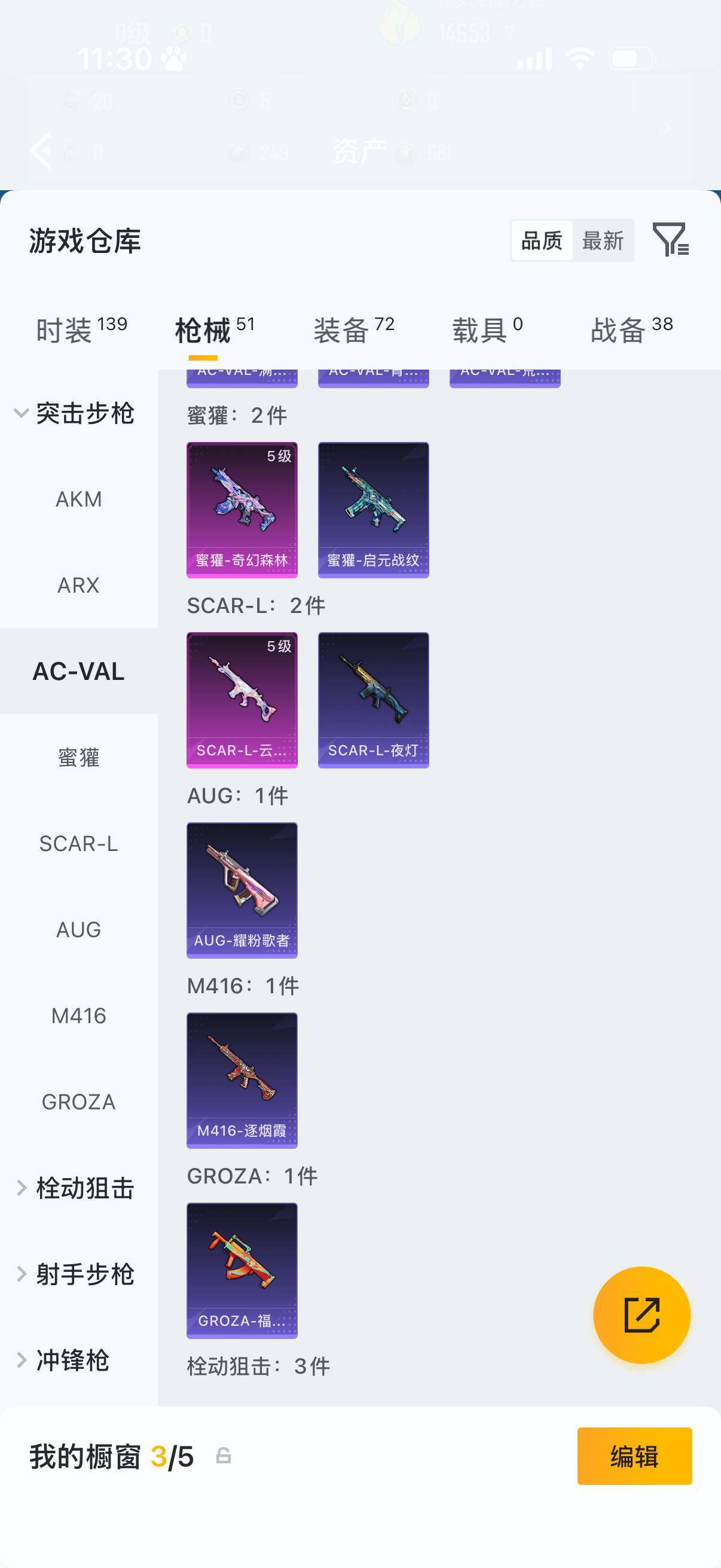
Task: Open the AUG-耀粉歌者 skin card
Action: click(242, 890)
